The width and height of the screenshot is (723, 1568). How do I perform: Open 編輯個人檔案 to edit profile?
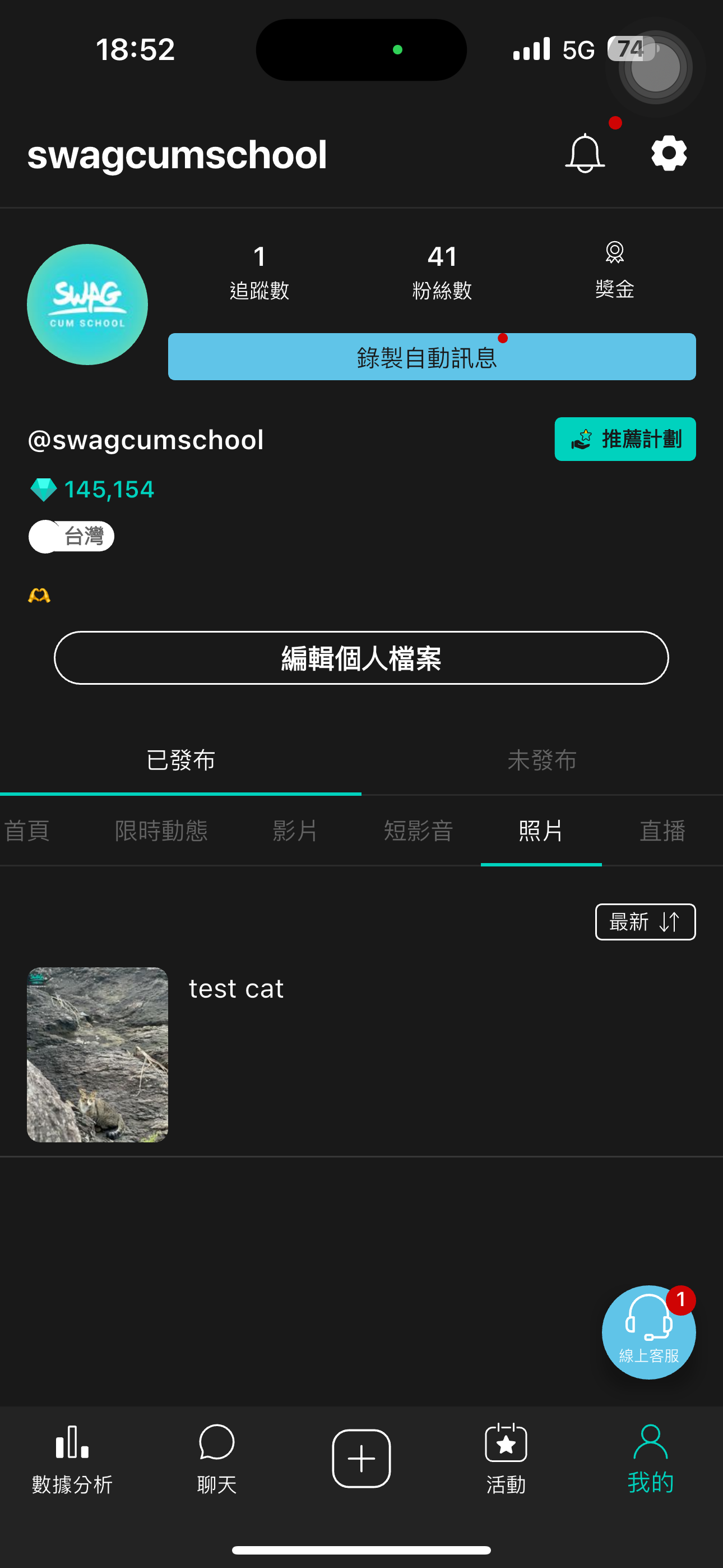tap(361, 658)
